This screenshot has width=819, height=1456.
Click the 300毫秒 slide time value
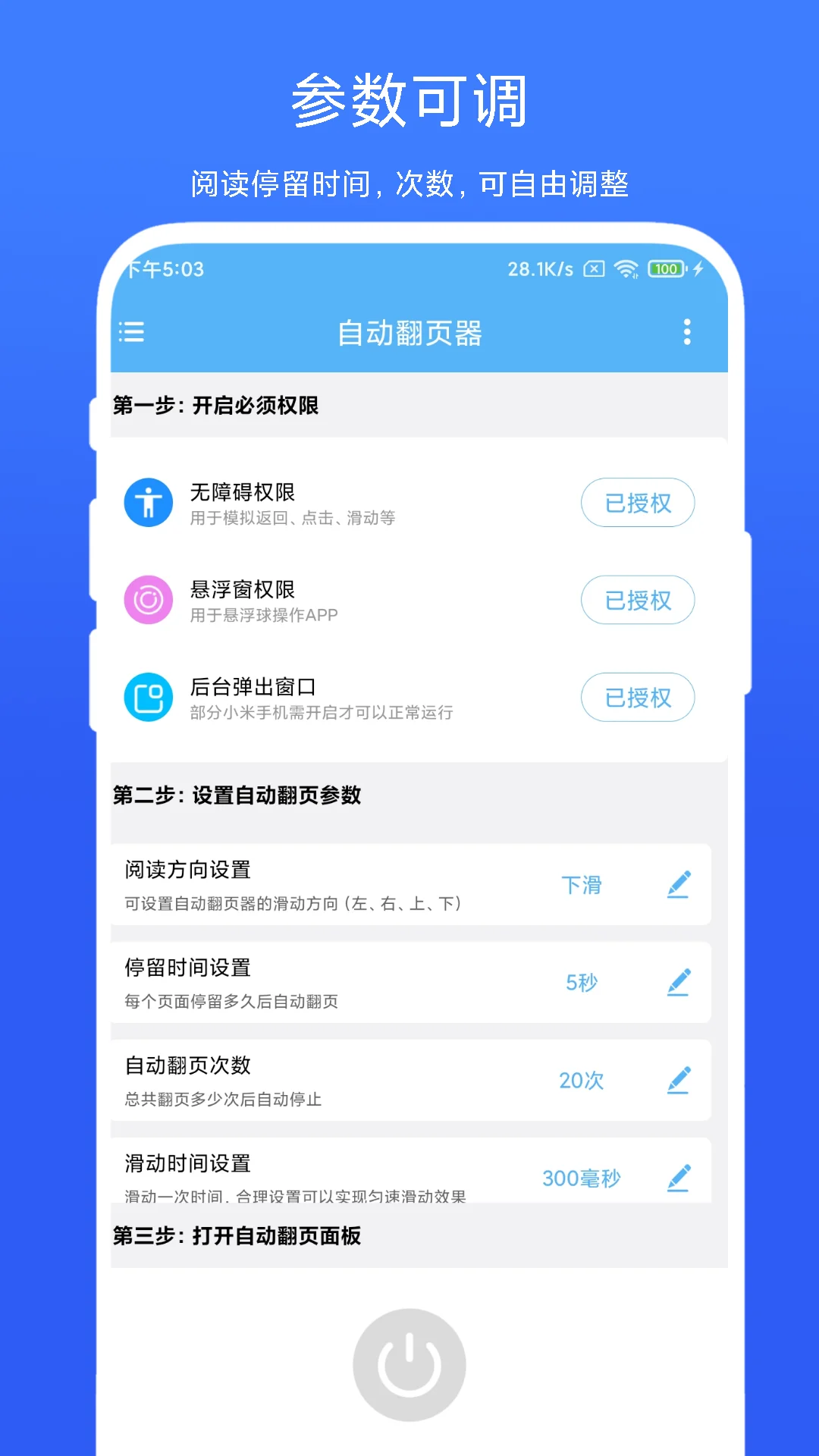[x=581, y=1178]
